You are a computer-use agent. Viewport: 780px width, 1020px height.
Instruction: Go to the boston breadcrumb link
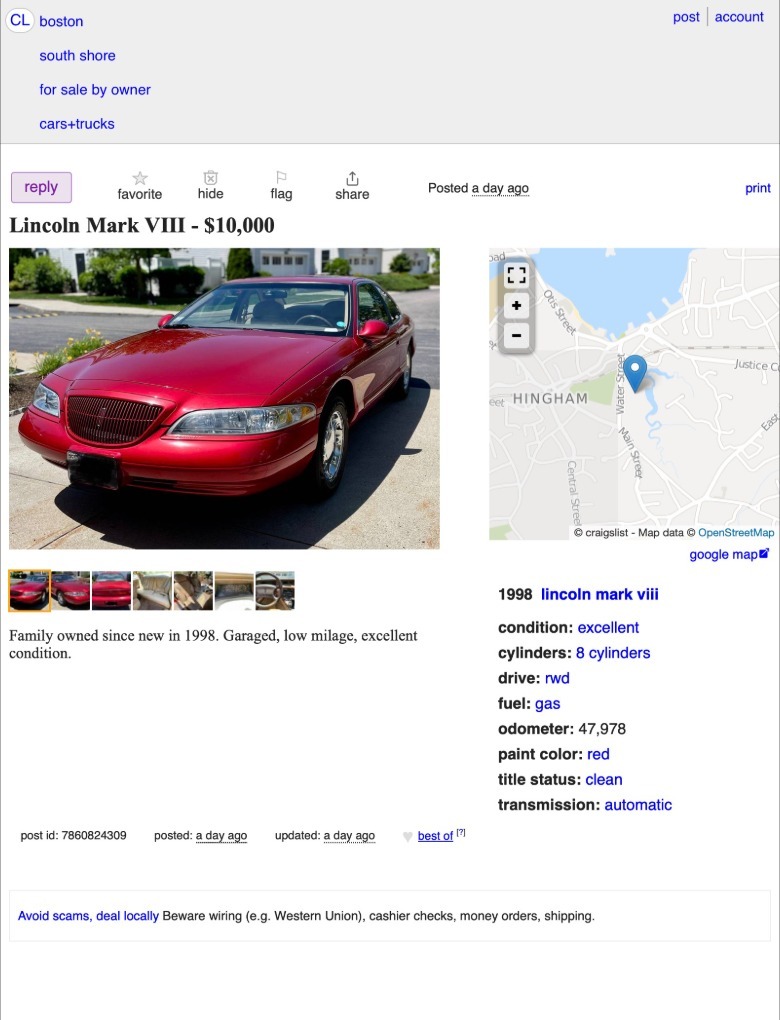tap(61, 21)
